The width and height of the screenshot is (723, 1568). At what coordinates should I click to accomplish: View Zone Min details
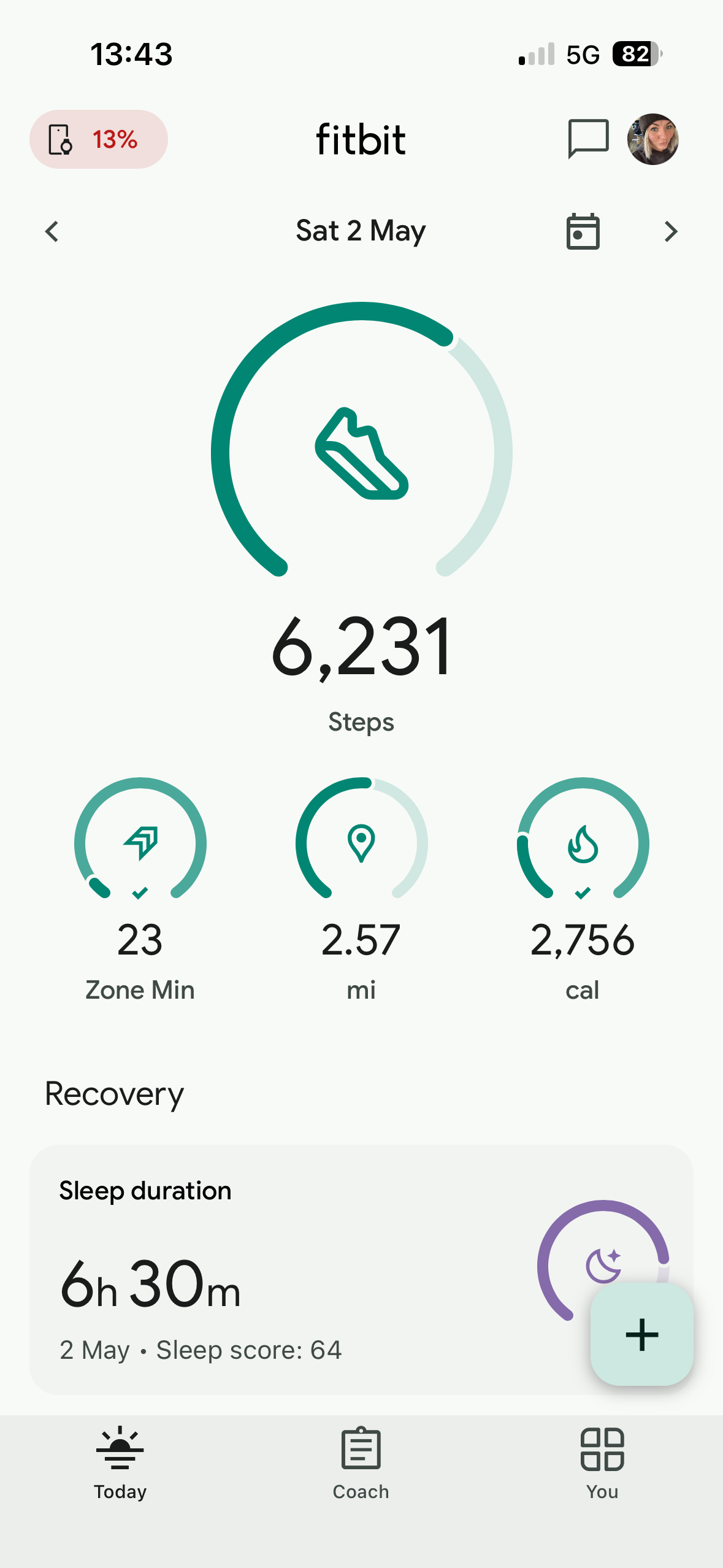[x=140, y=890]
